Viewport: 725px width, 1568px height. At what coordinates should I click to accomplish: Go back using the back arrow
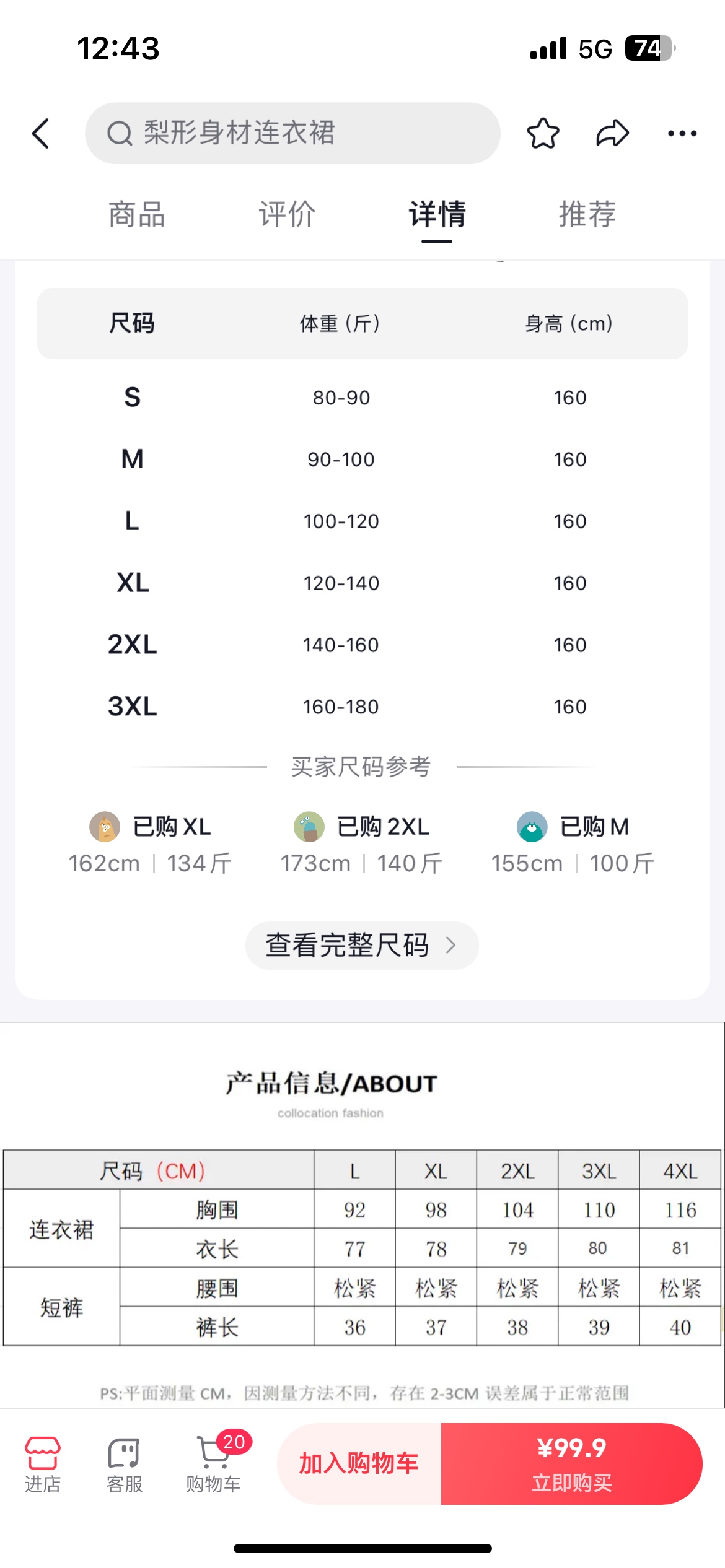click(41, 133)
